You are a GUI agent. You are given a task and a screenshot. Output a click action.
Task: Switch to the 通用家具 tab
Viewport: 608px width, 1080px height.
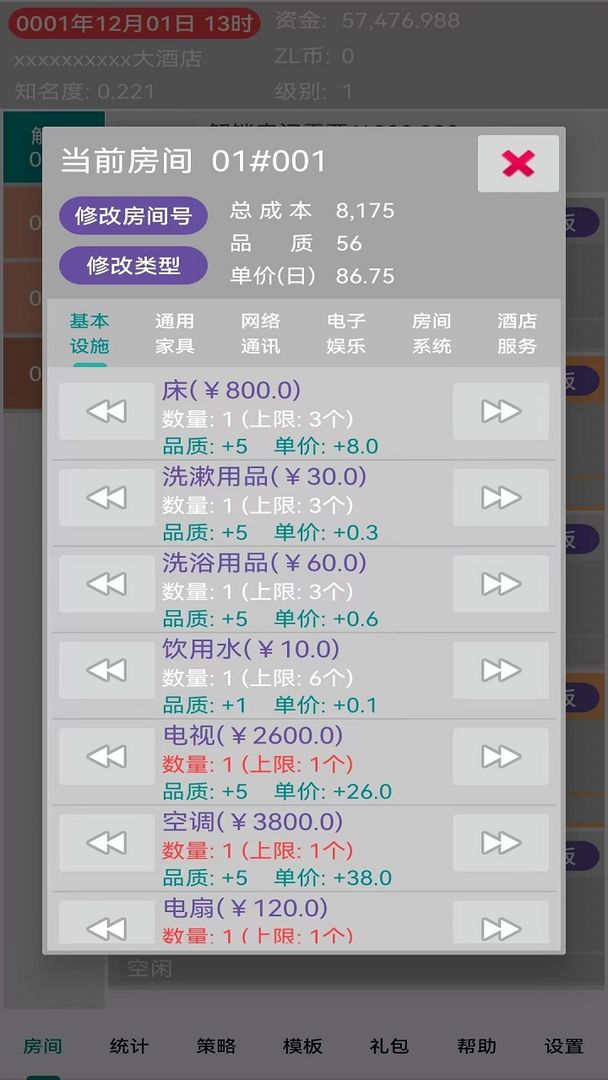175,333
